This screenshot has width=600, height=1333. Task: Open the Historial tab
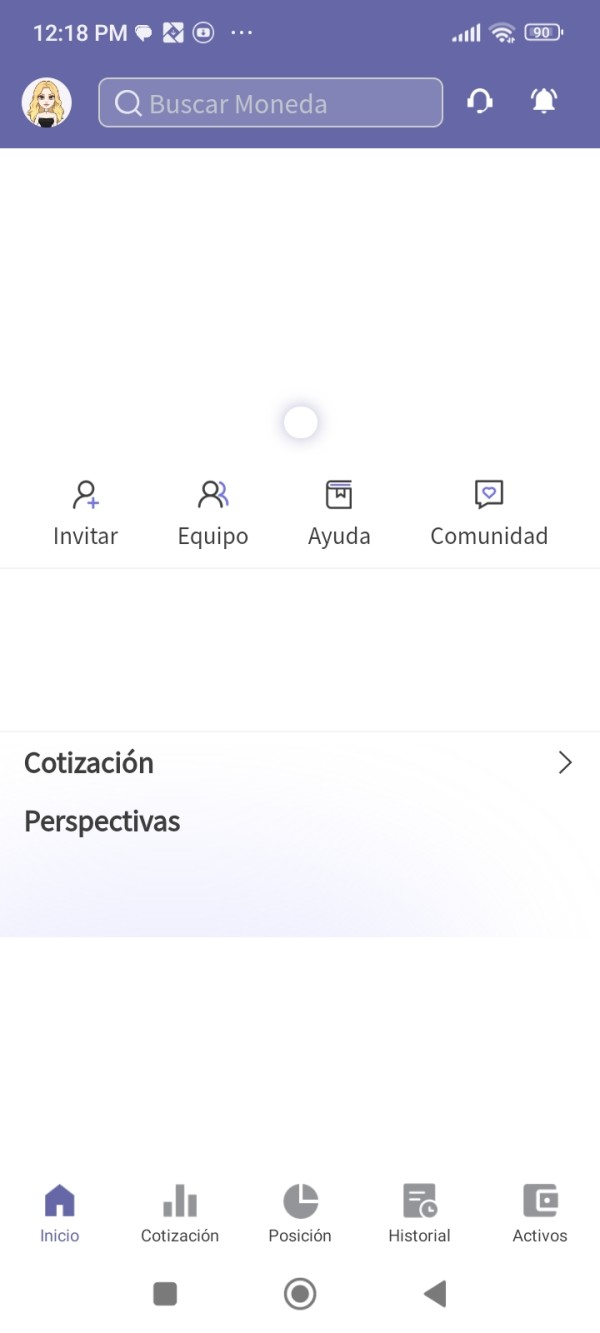coord(420,1212)
